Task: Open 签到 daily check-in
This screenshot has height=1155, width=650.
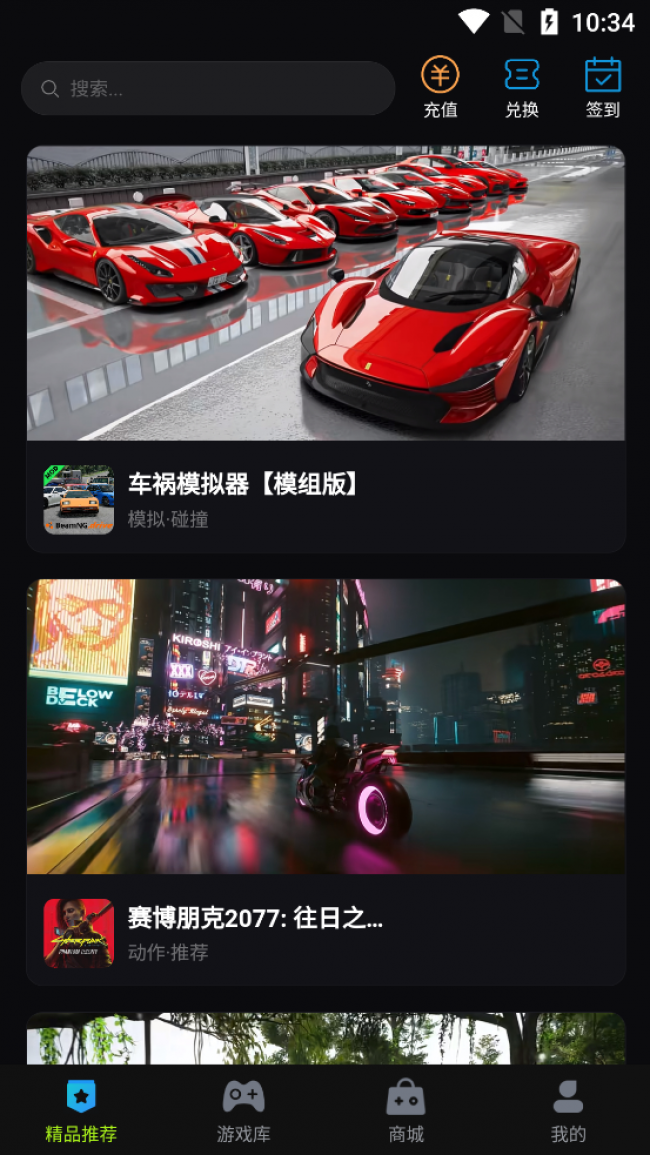Action: click(x=603, y=88)
